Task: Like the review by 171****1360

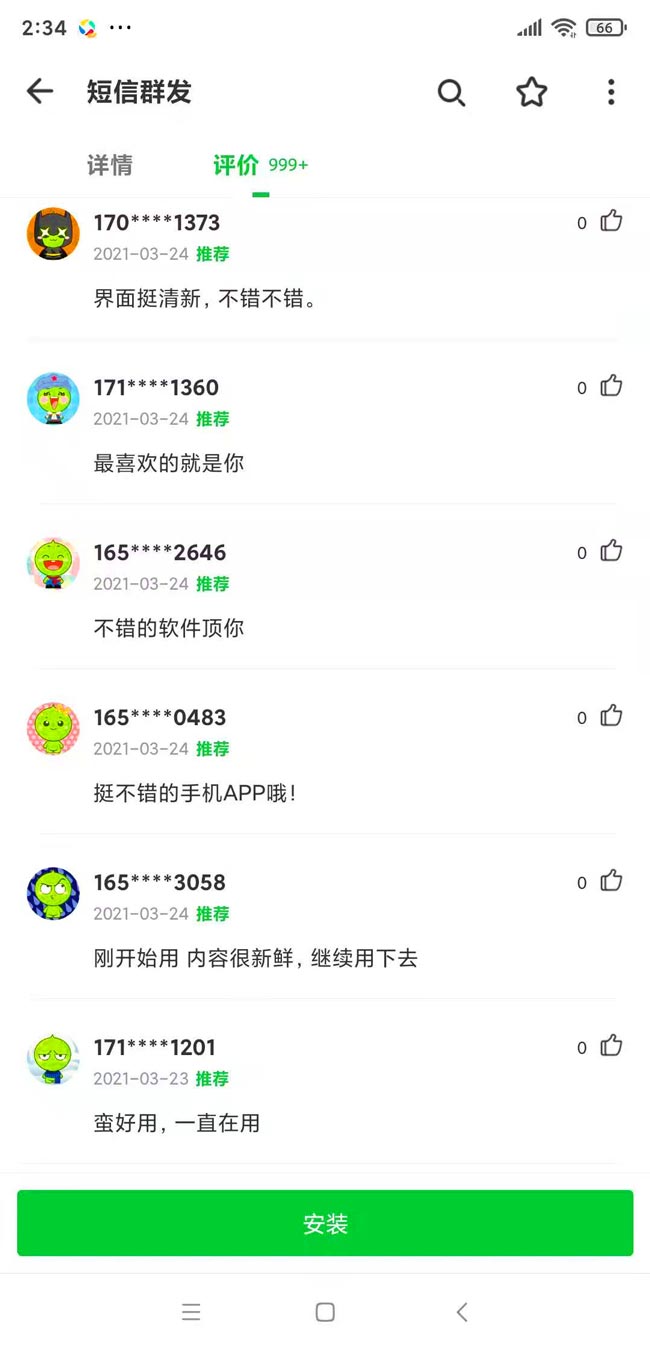Action: click(x=611, y=386)
